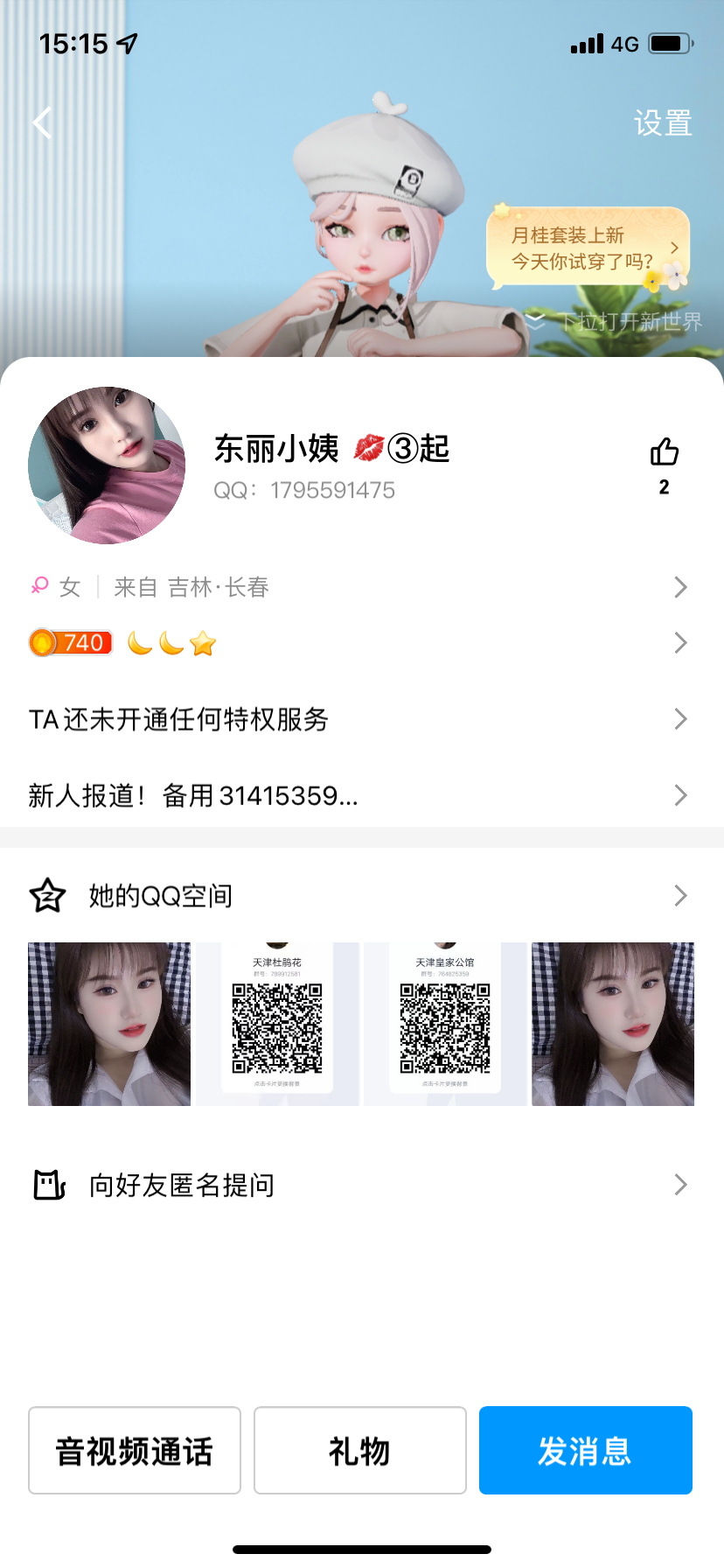Tap the yellow coin level badge showing 740

click(70, 642)
